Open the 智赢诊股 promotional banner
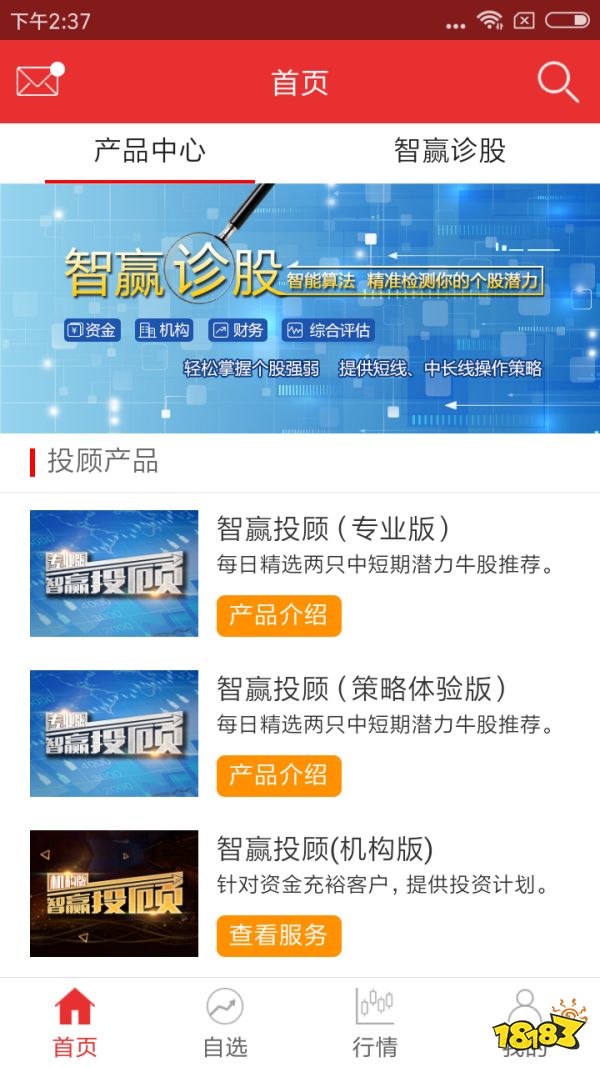600x1067 pixels. click(300, 308)
